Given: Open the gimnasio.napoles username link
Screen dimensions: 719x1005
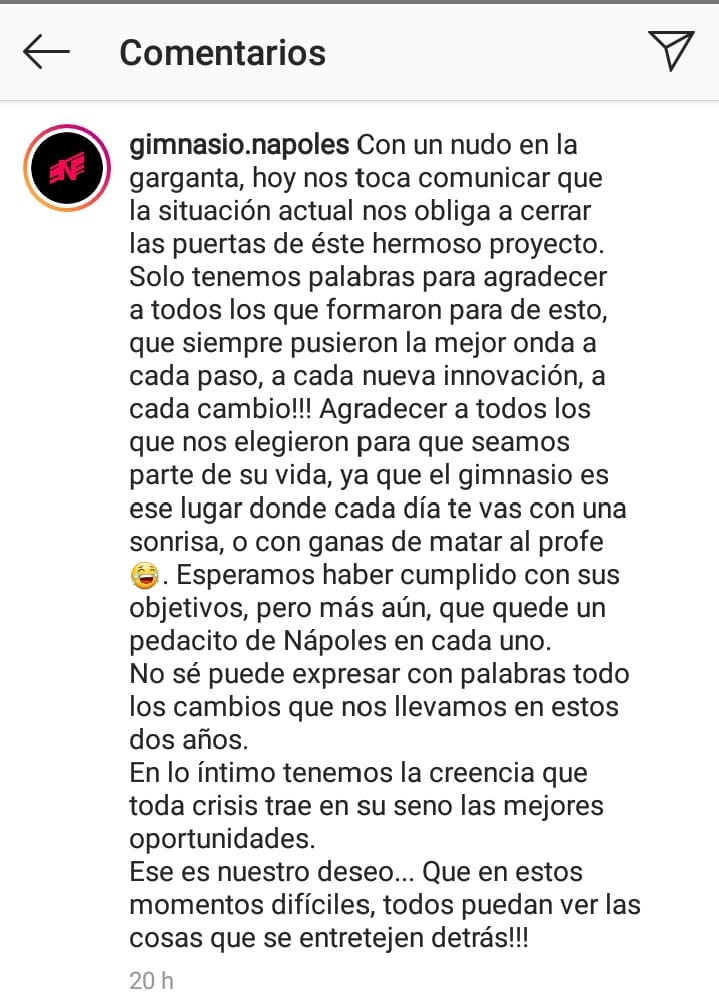Looking at the screenshot, I should point(240,145).
